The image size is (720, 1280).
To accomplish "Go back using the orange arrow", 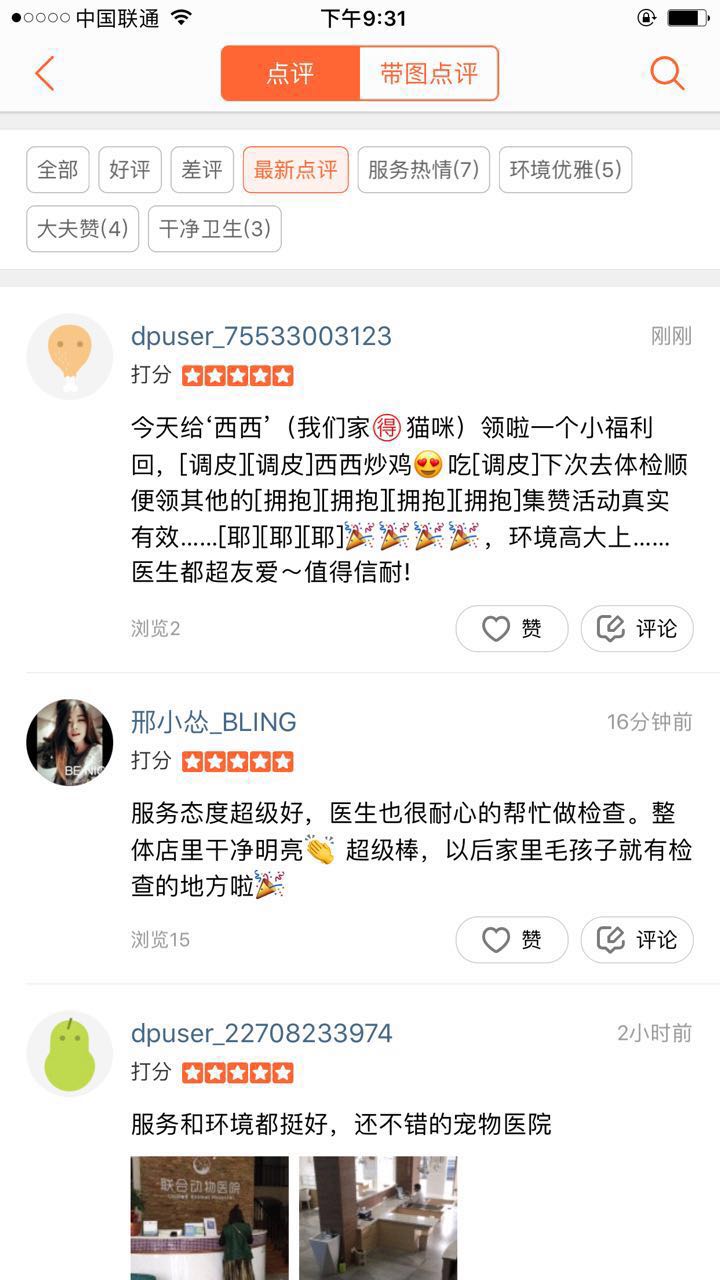I will coord(44,74).
